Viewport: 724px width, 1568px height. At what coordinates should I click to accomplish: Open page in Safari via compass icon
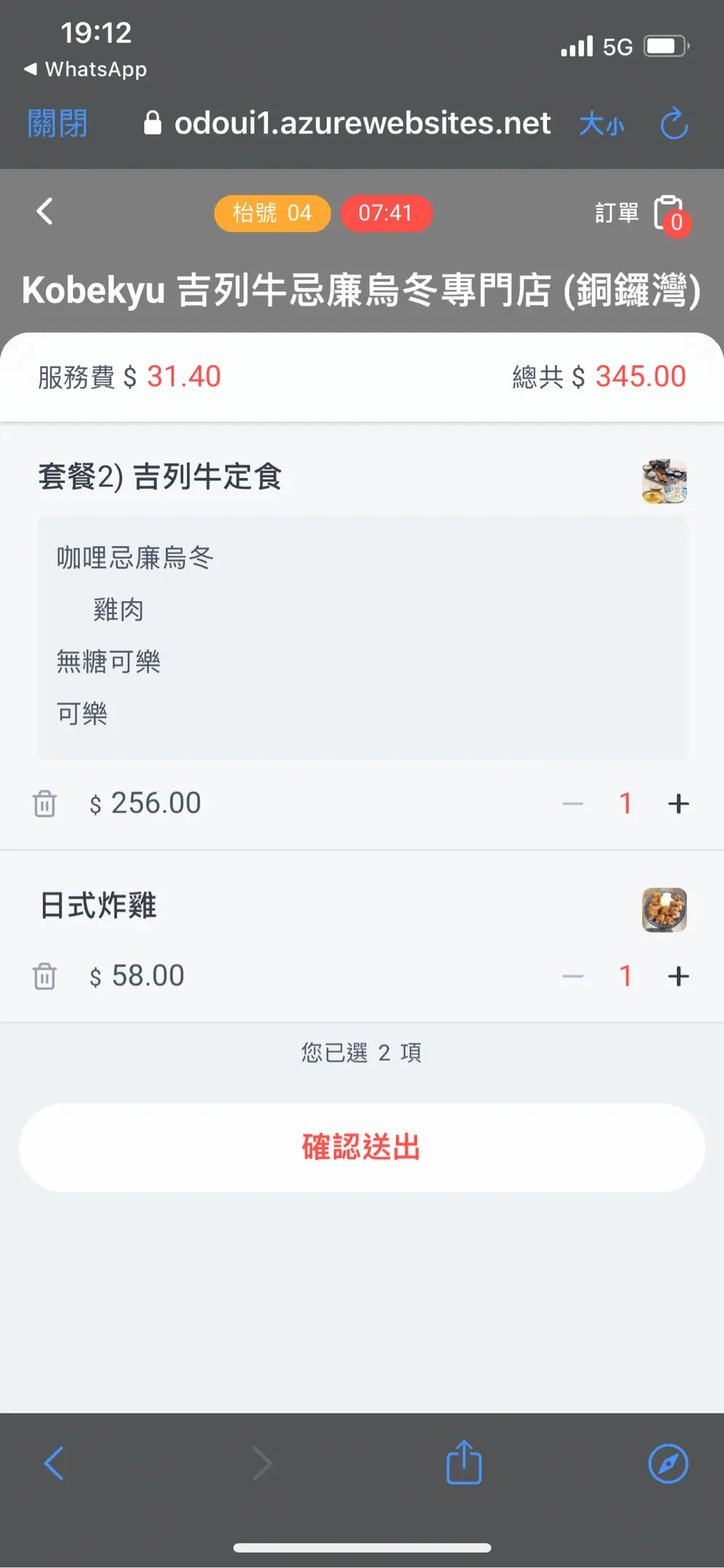[x=668, y=1463]
